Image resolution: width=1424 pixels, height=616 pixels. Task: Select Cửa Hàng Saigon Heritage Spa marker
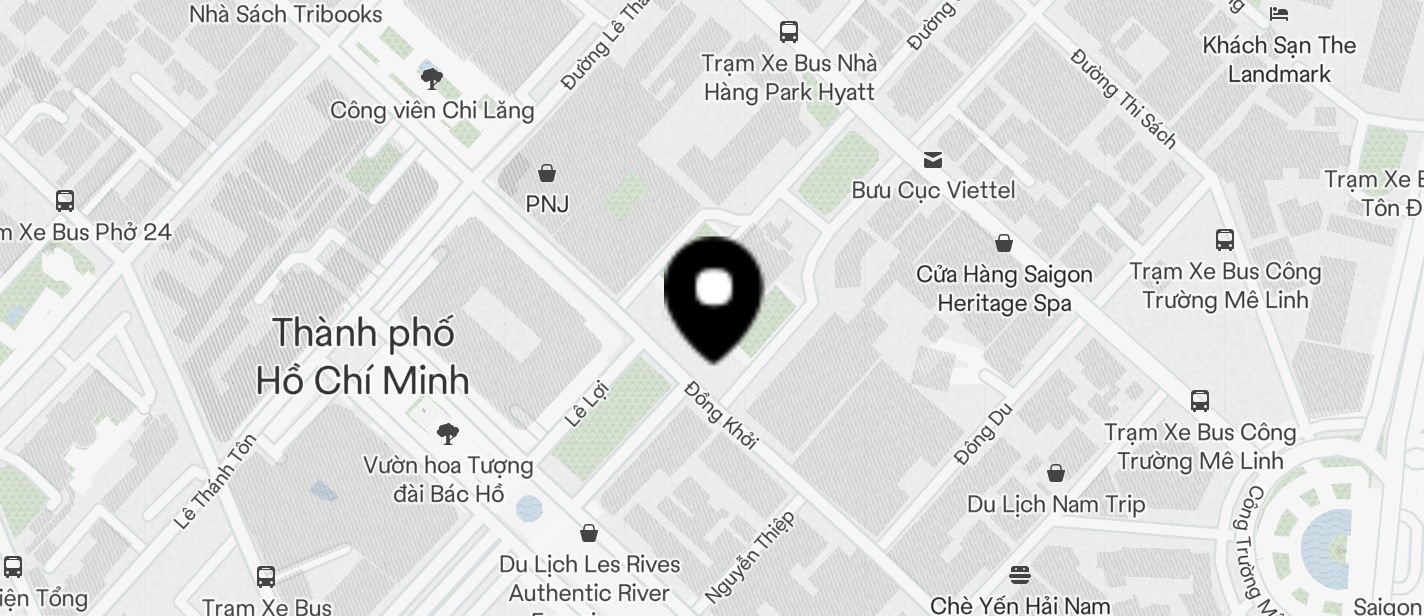coord(1004,244)
